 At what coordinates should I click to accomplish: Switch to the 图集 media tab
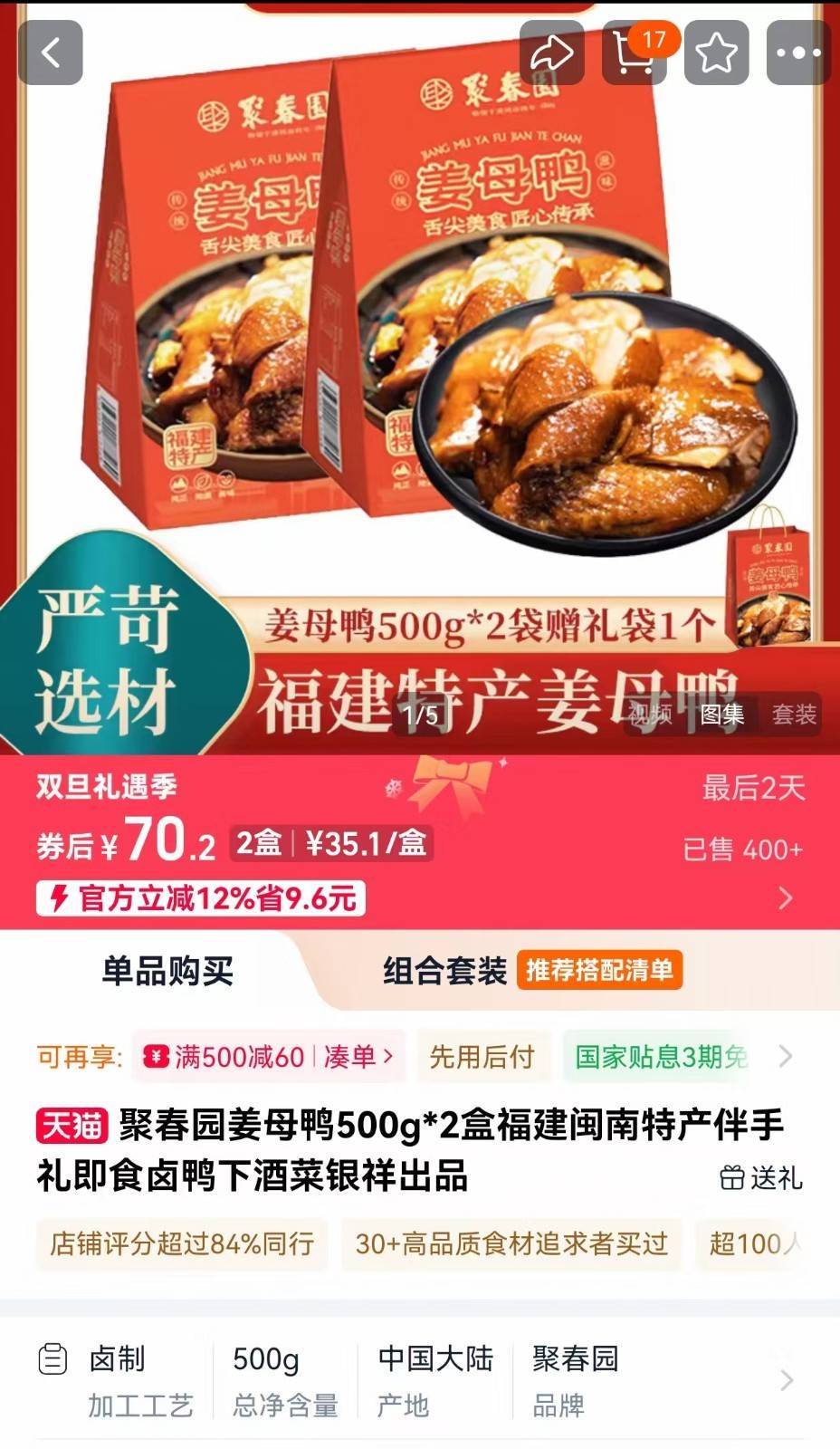pyautogui.click(x=721, y=715)
